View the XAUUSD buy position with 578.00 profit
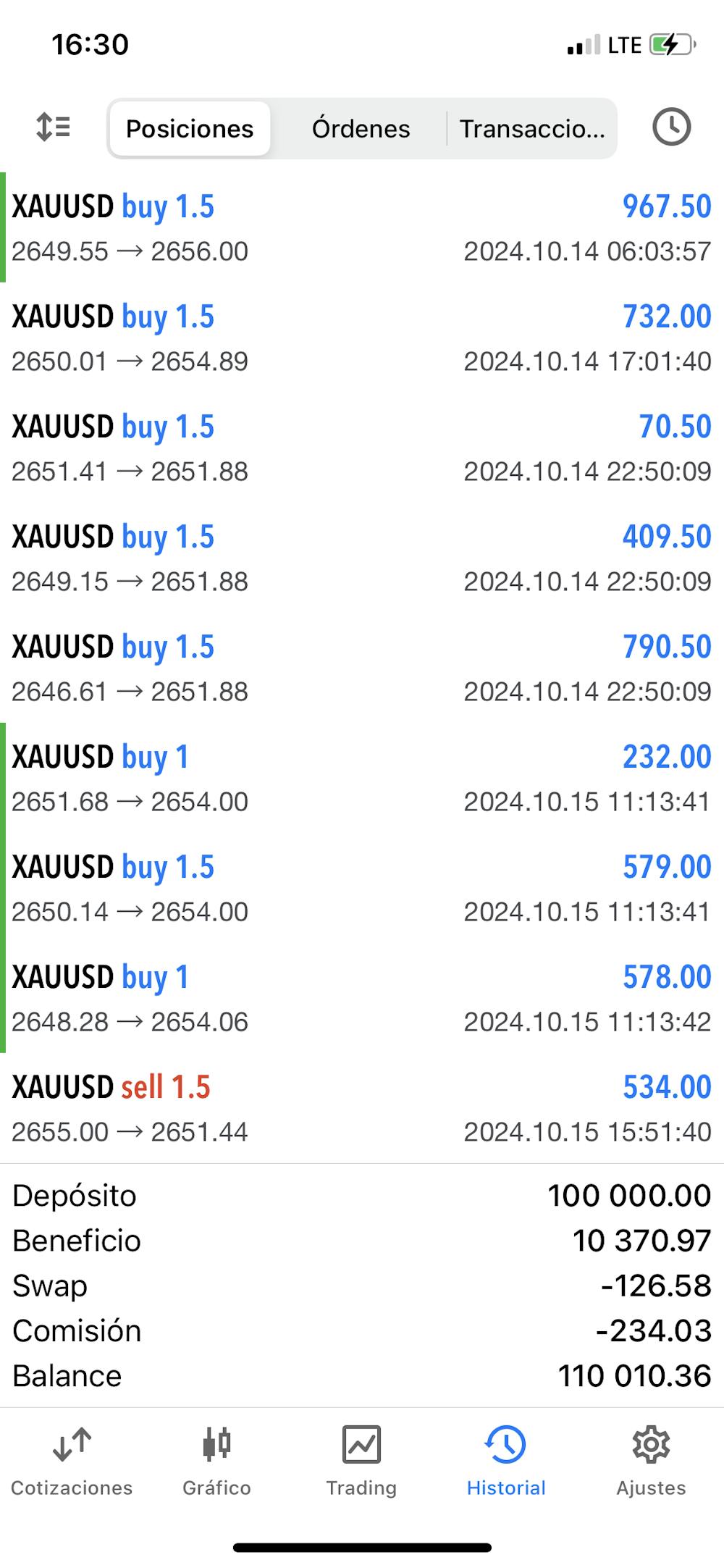724x1568 pixels. (362, 999)
